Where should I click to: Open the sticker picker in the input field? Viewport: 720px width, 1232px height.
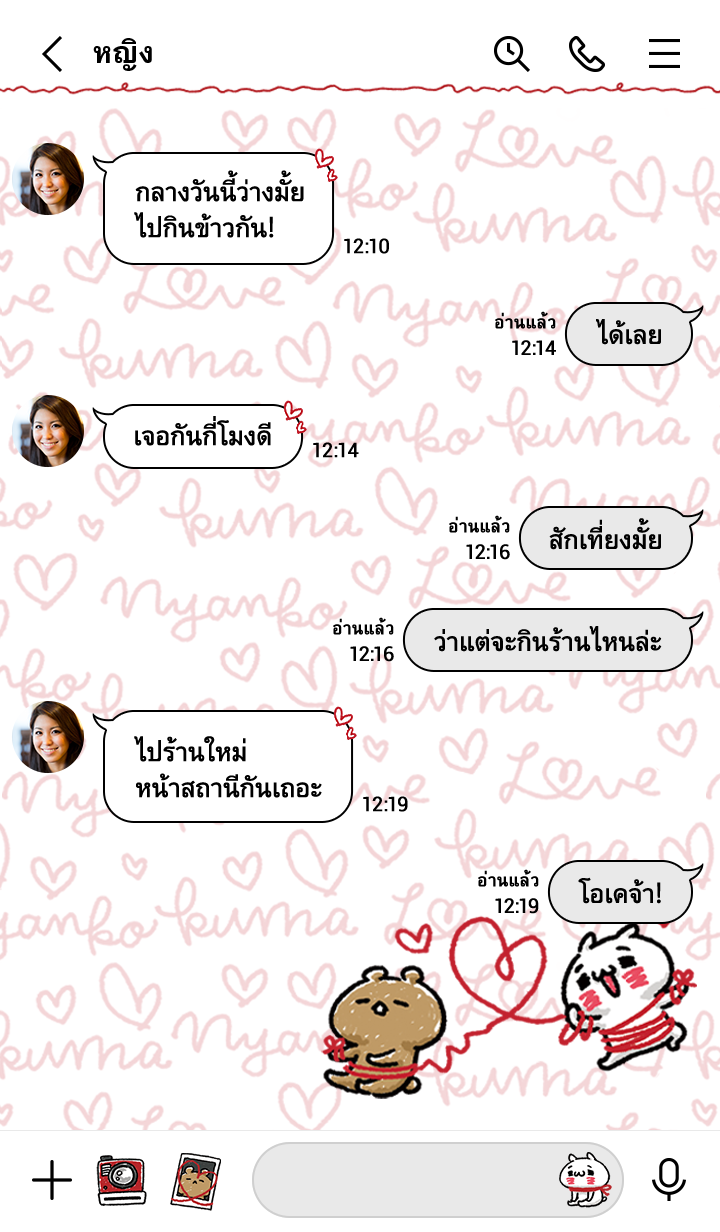point(583,1180)
